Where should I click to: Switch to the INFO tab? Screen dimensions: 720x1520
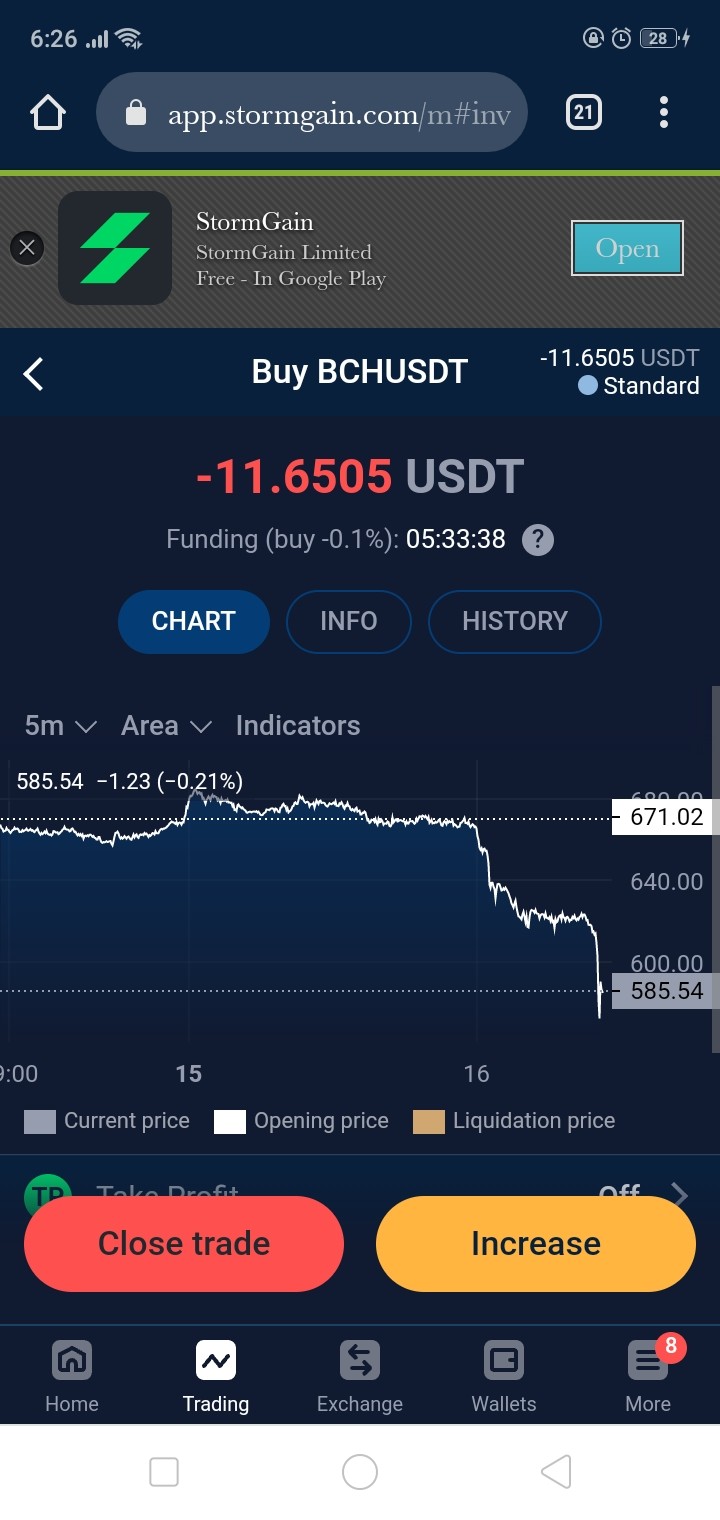[349, 621]
